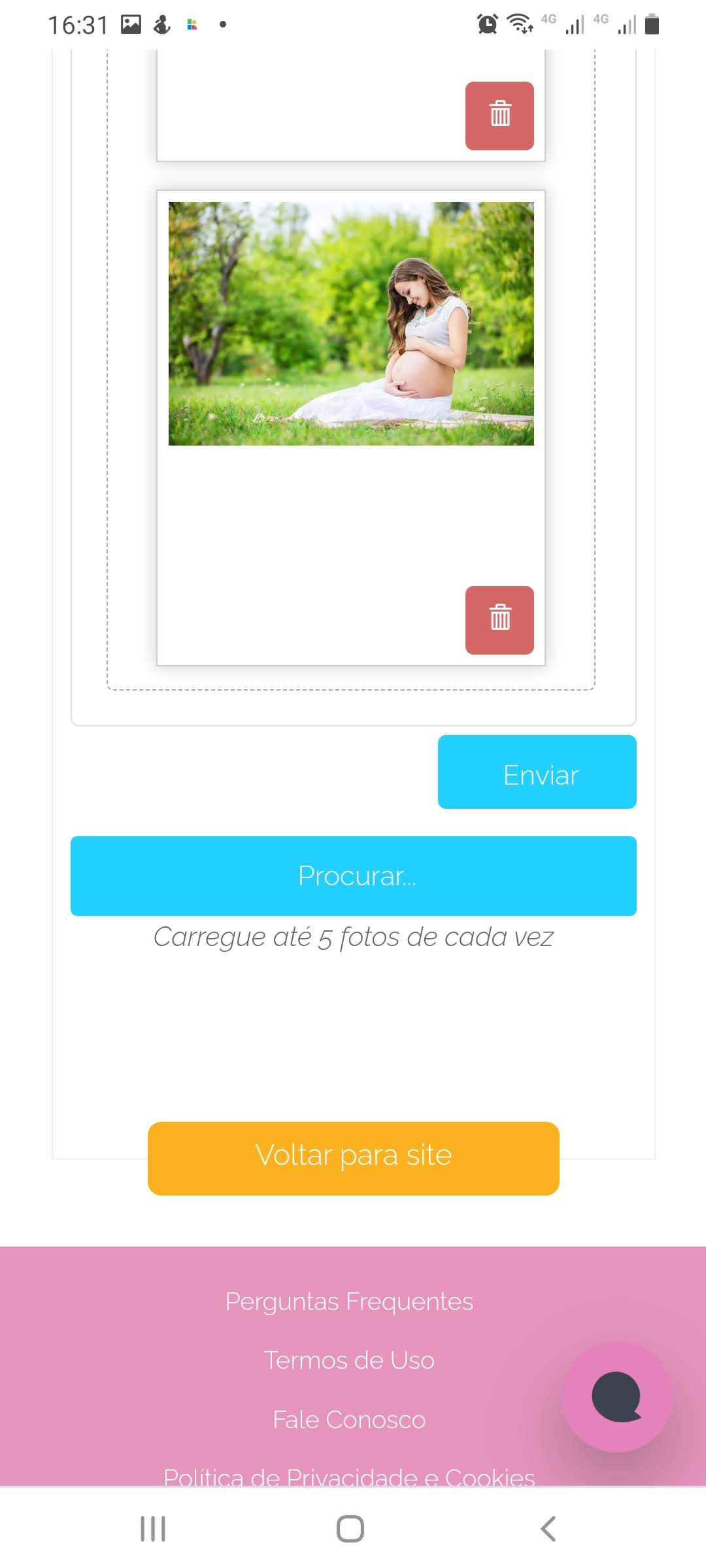Tap Procurar to browse photos
The height and width of the screenshot is (1568, 706).
pyautogui.click(x=353, y=875)
